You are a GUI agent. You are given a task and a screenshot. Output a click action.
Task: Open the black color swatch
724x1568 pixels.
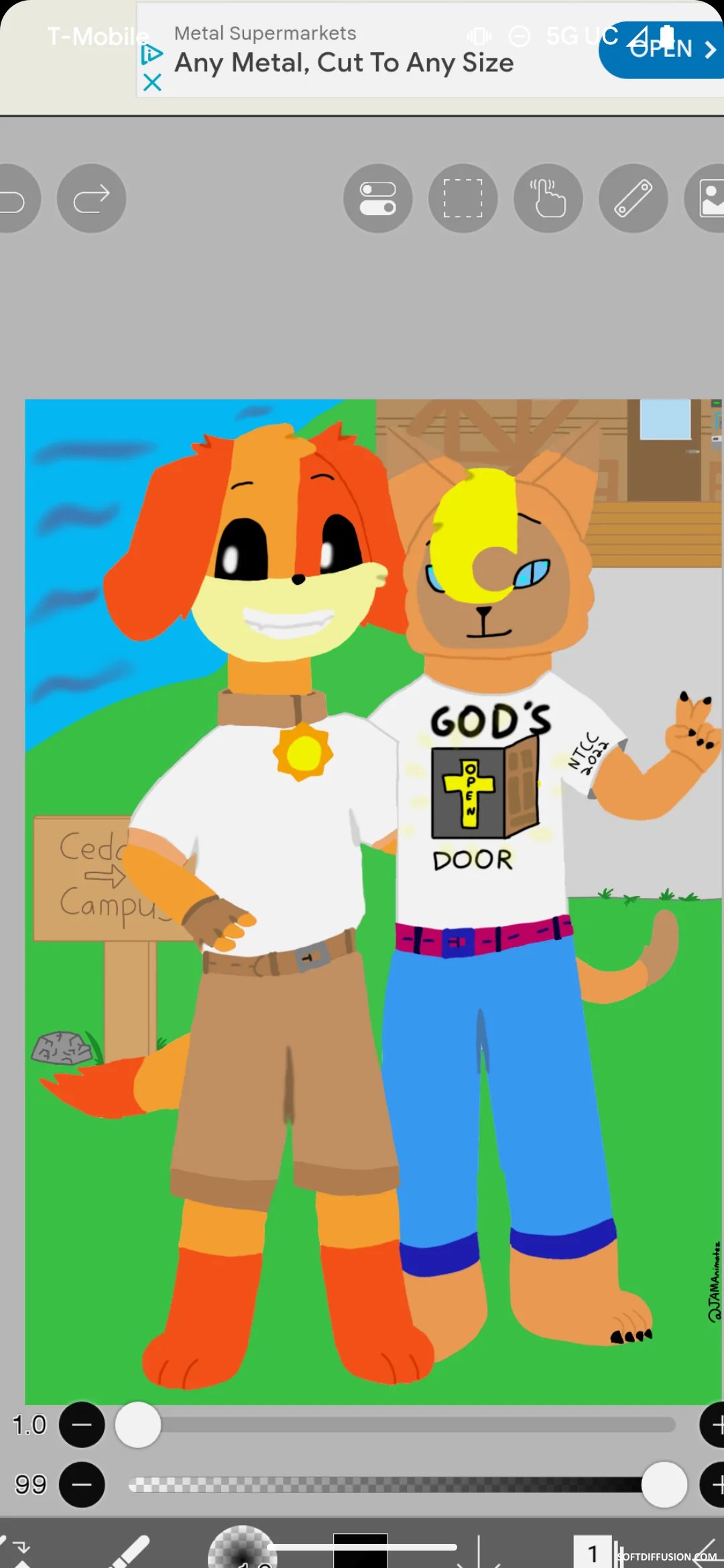tap(361, 1551)
